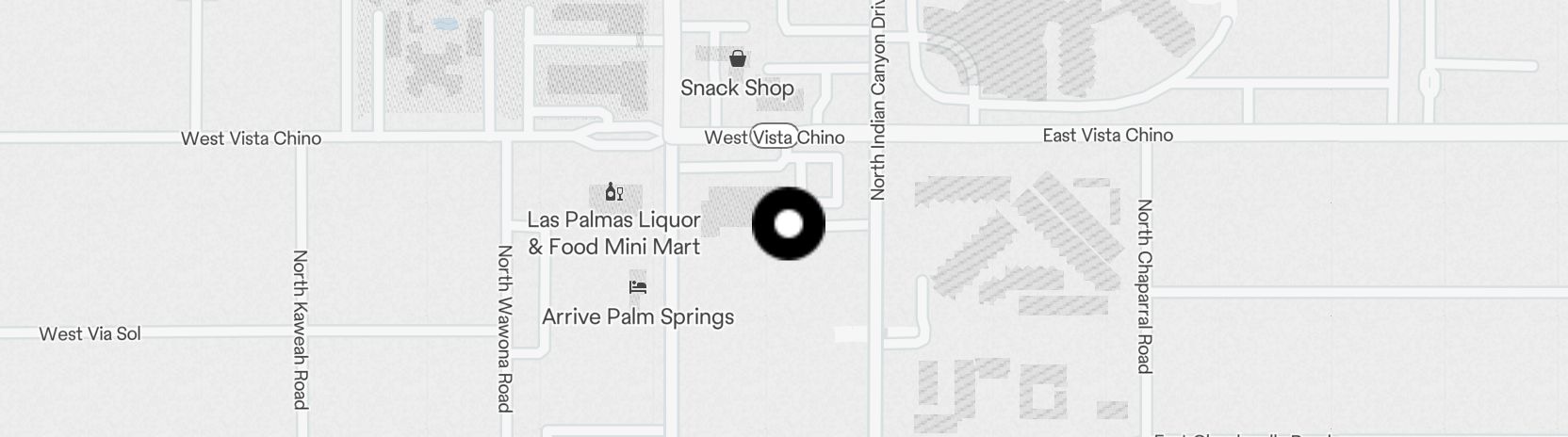Select the Snack Shop place marker
The image size is (1568, 437).
(x=738, y=59)
